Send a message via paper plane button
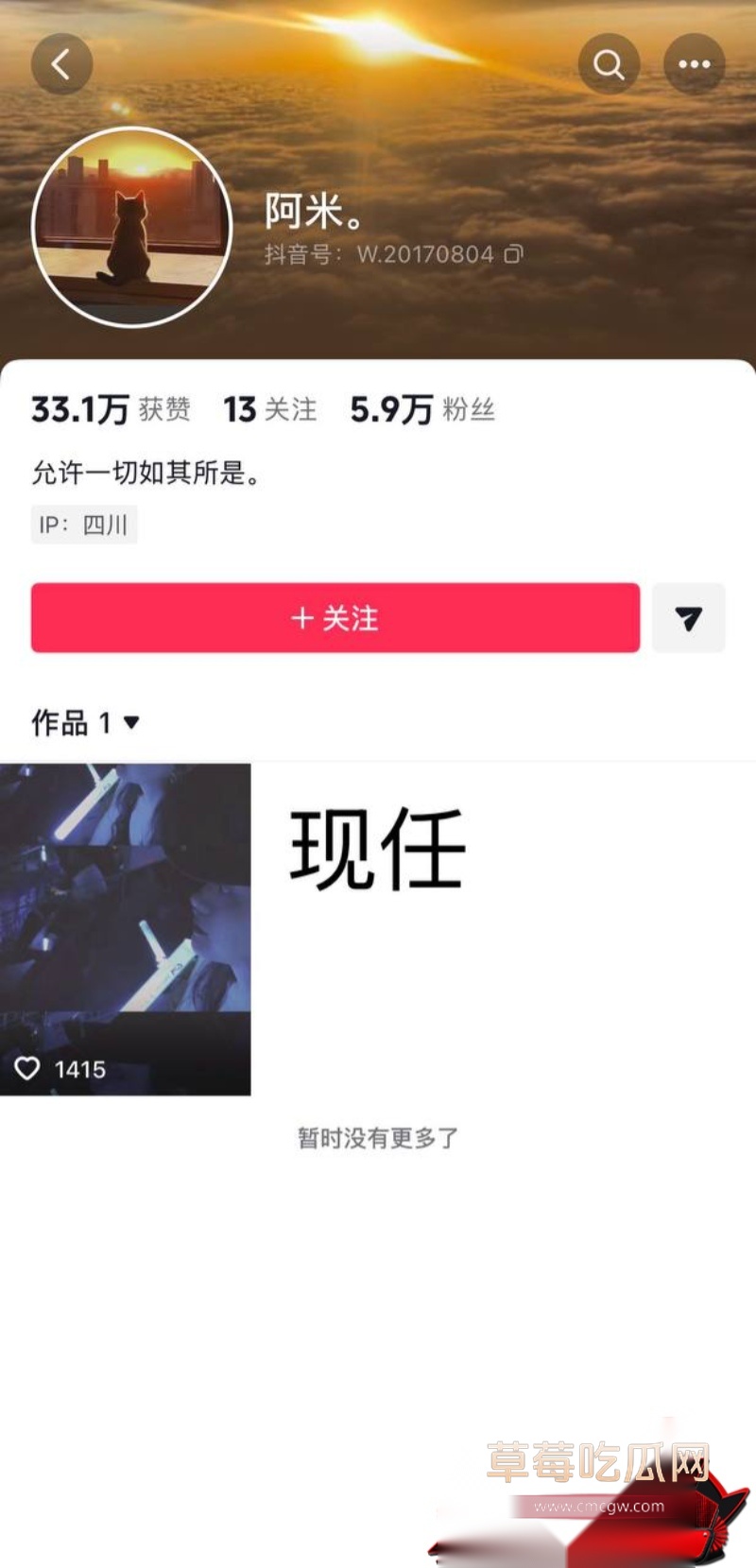 (x=689, y=617)
